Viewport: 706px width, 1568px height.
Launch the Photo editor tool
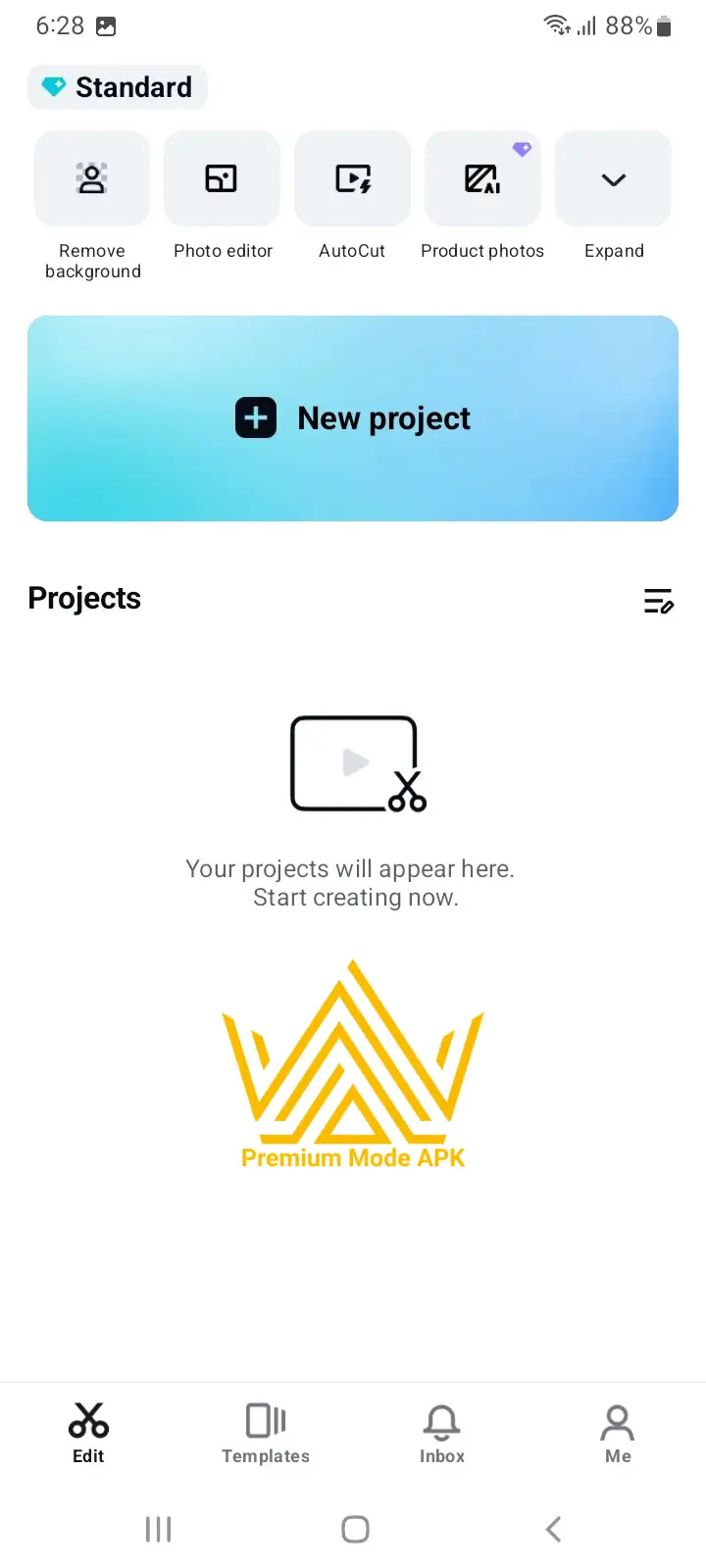coord(222,179)
